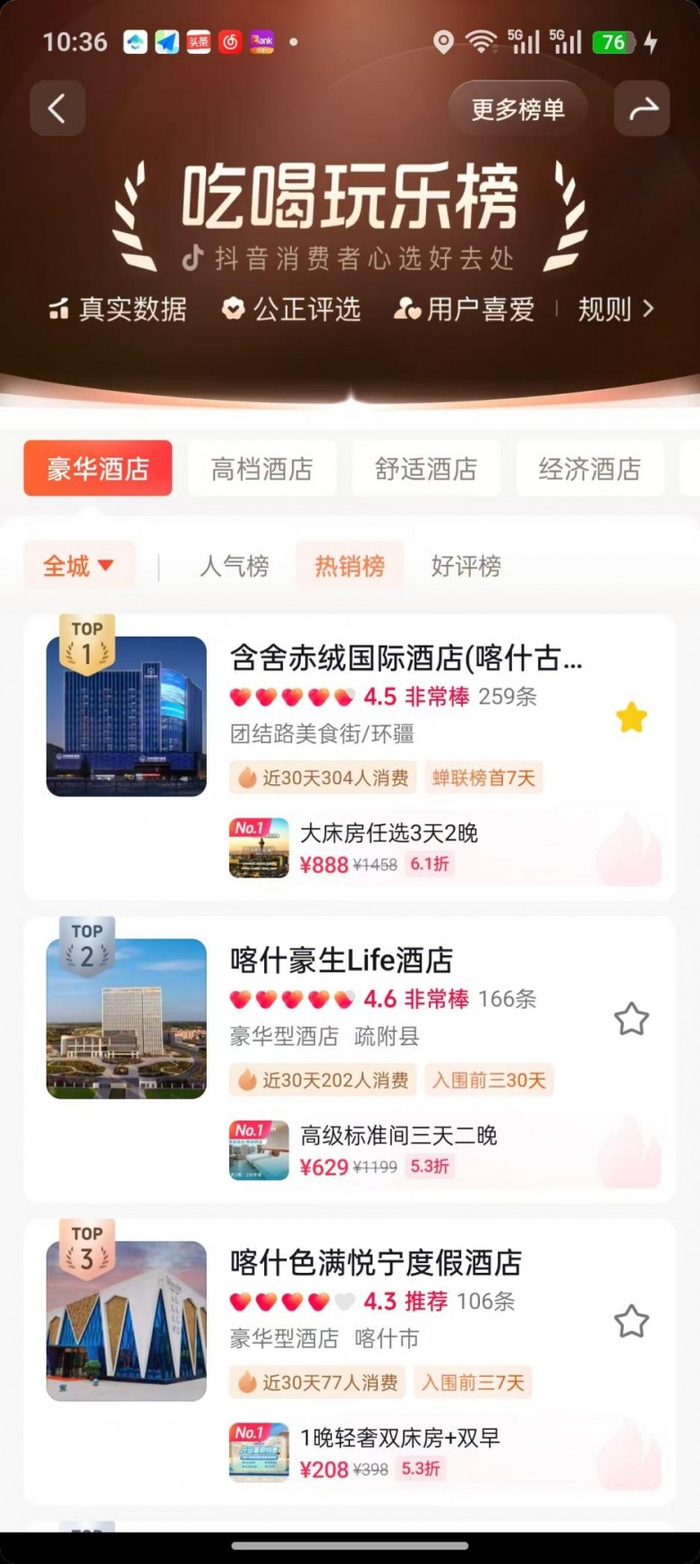Expand the 全城 area dropdown
The height and width of the screenshot is (1564, 700).
tap(79, 566)
